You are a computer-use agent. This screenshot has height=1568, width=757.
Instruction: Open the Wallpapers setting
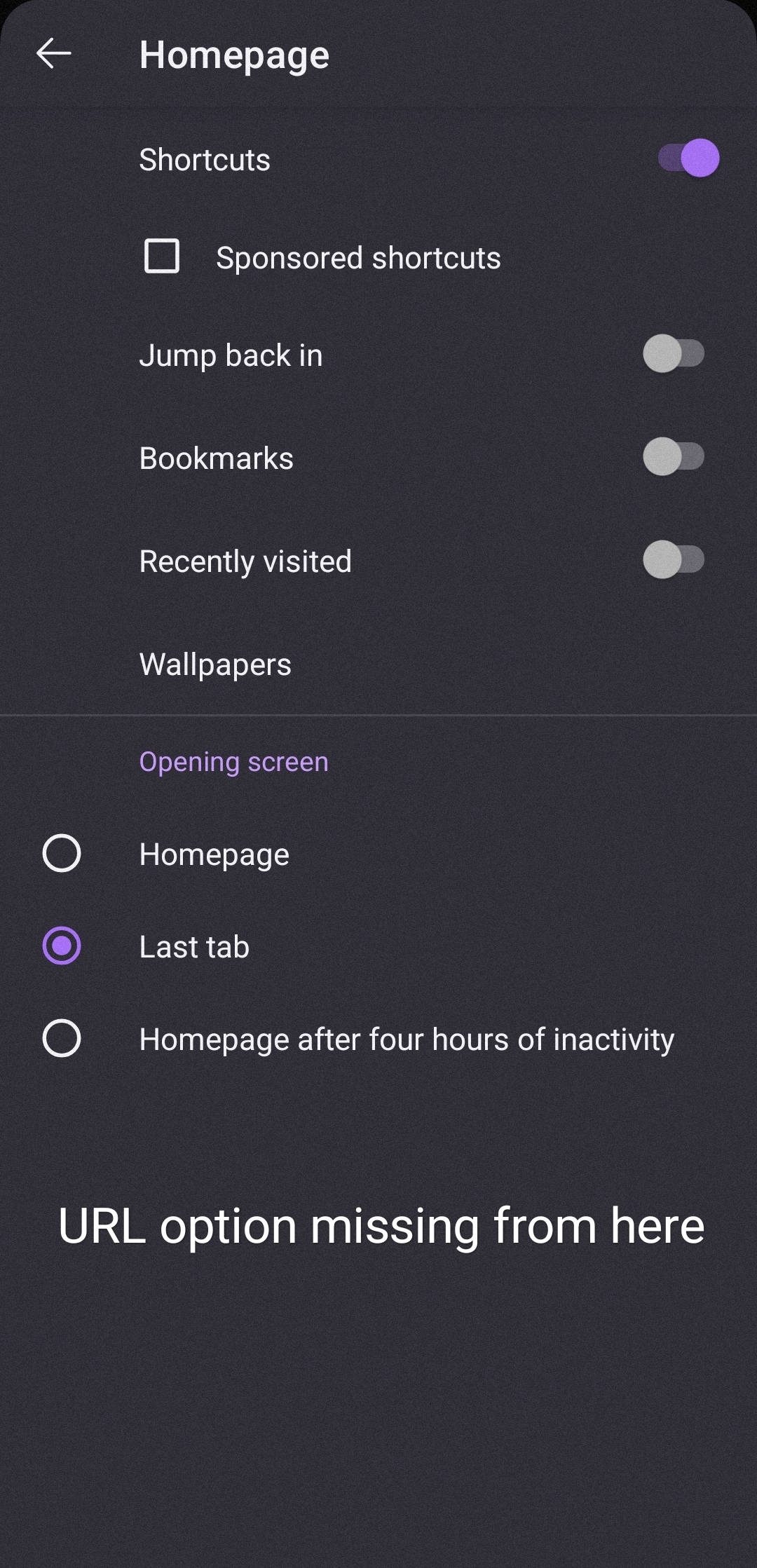(378, 664)
